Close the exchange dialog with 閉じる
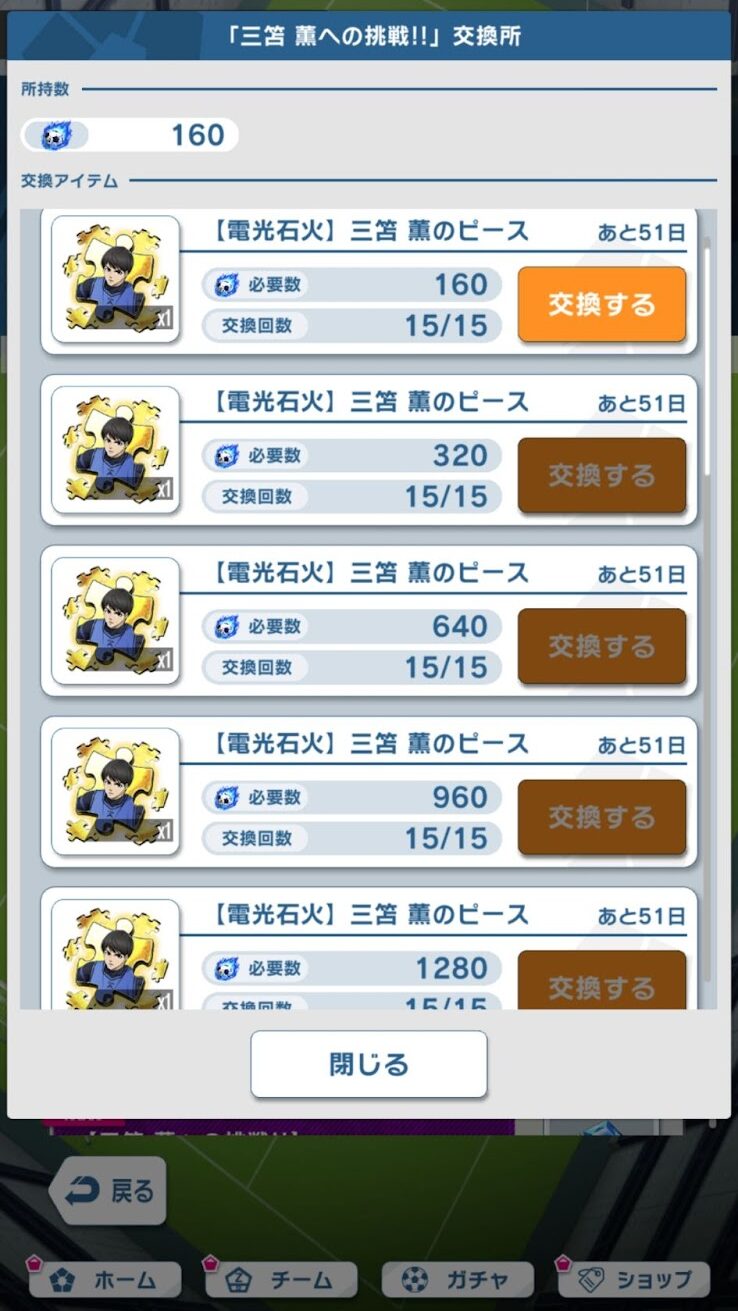 pyautogui.click(x=368, y=1064)
